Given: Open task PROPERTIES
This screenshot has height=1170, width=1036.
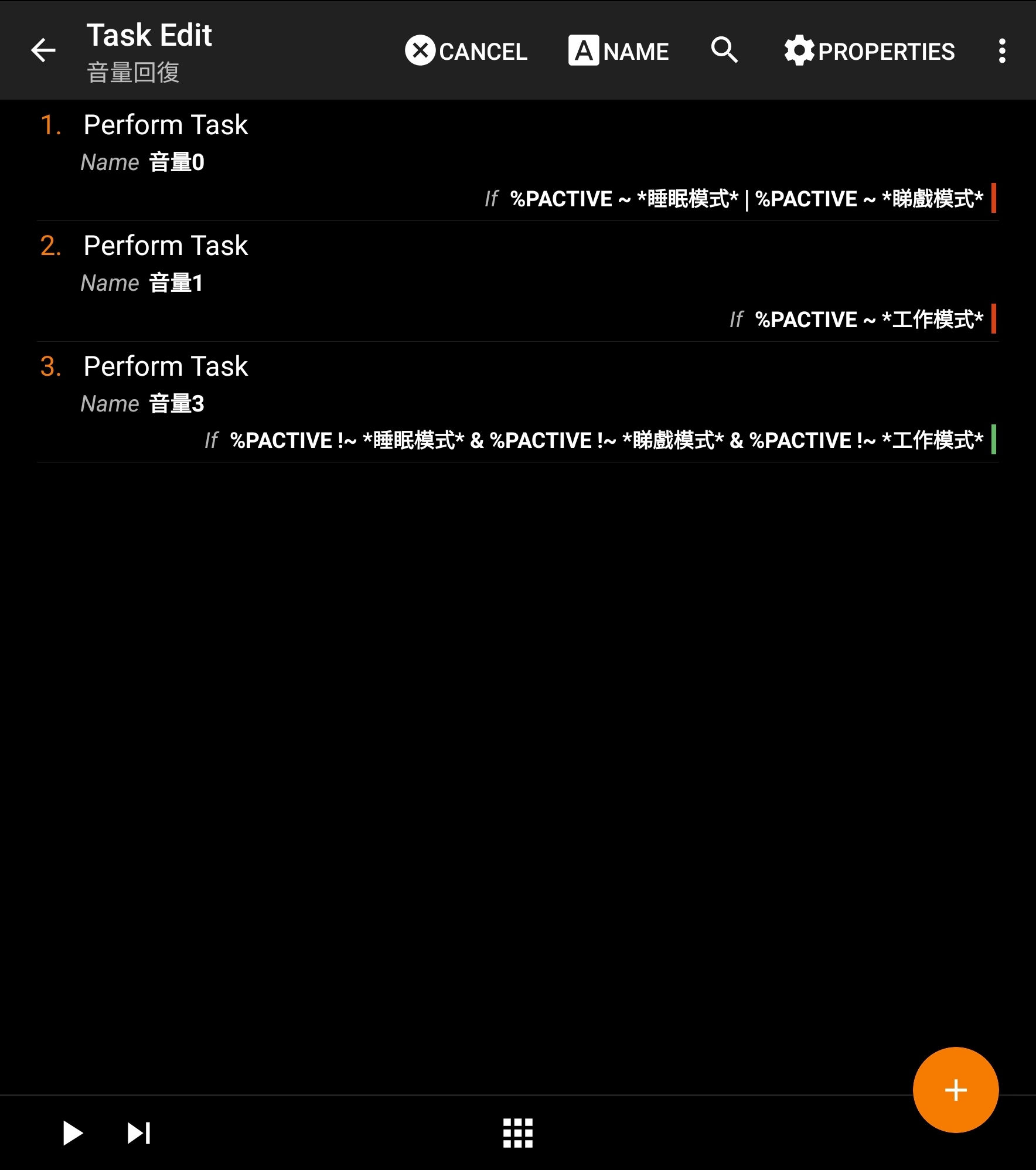Looking at the screenshot, I should click(870, 51).
